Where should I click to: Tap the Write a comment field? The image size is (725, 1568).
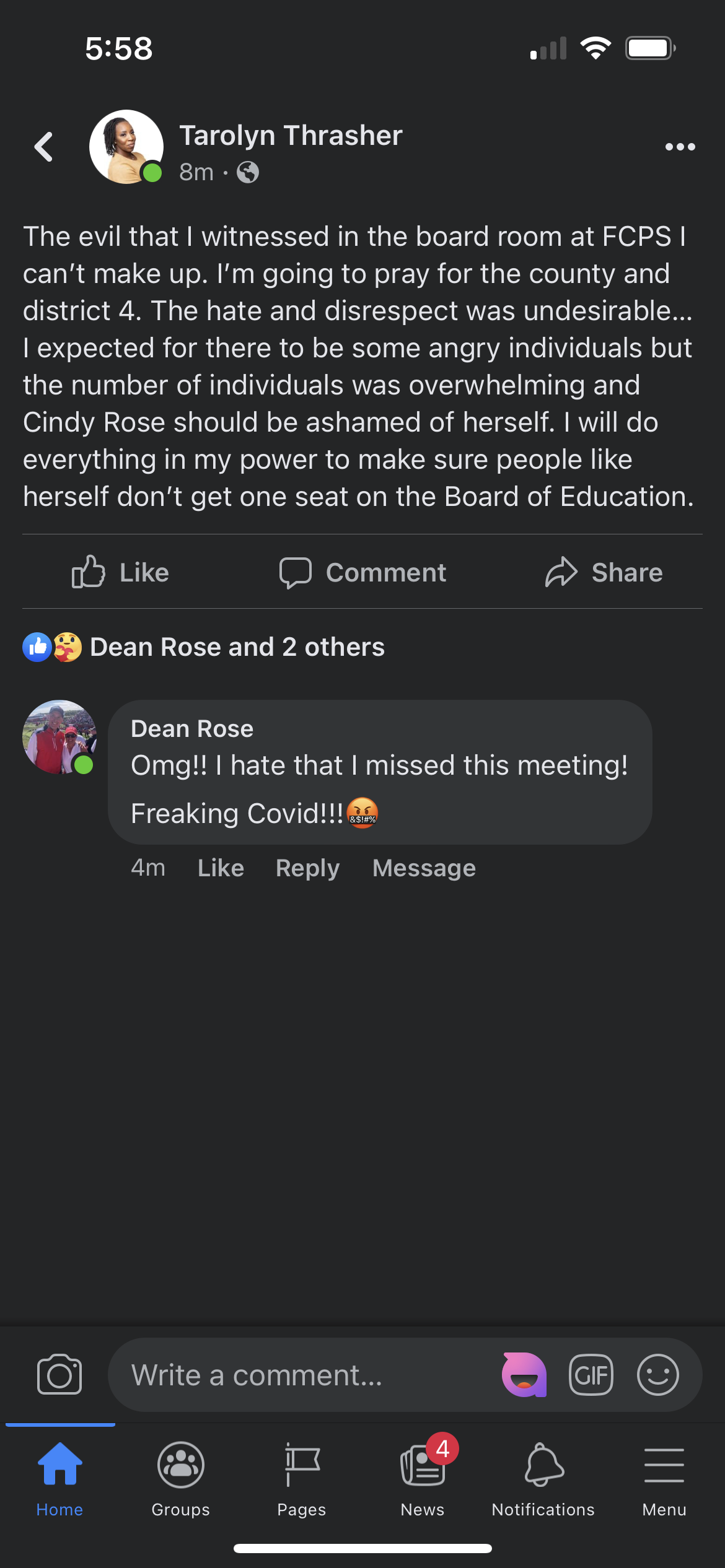pos(297,1375)
